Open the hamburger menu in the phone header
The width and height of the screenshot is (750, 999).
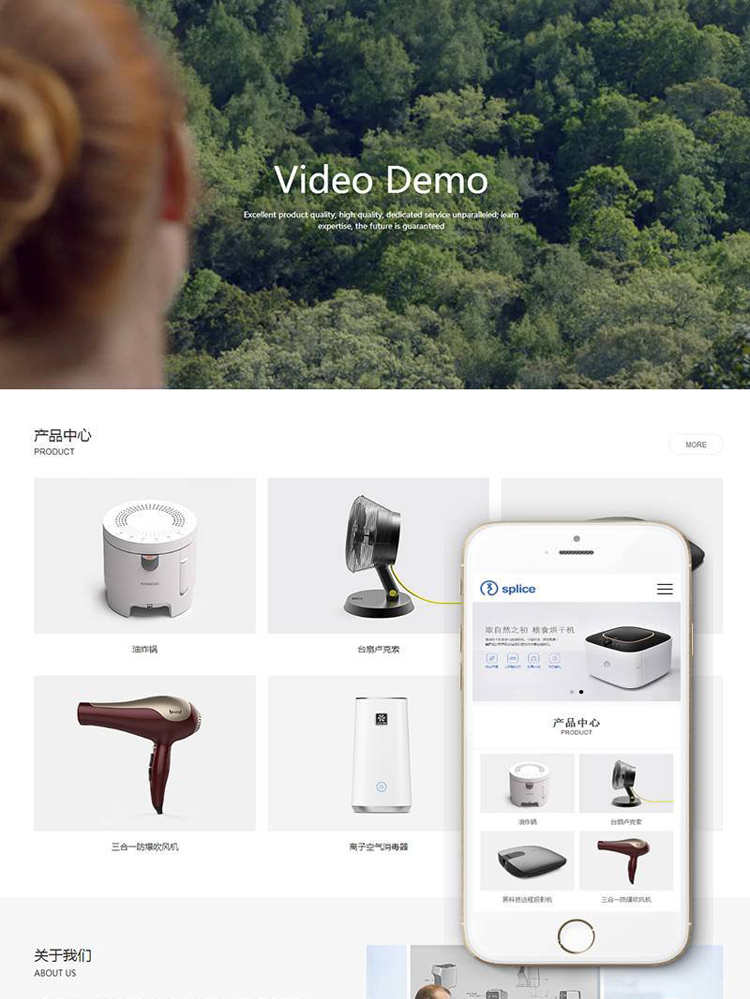(663, 588)
